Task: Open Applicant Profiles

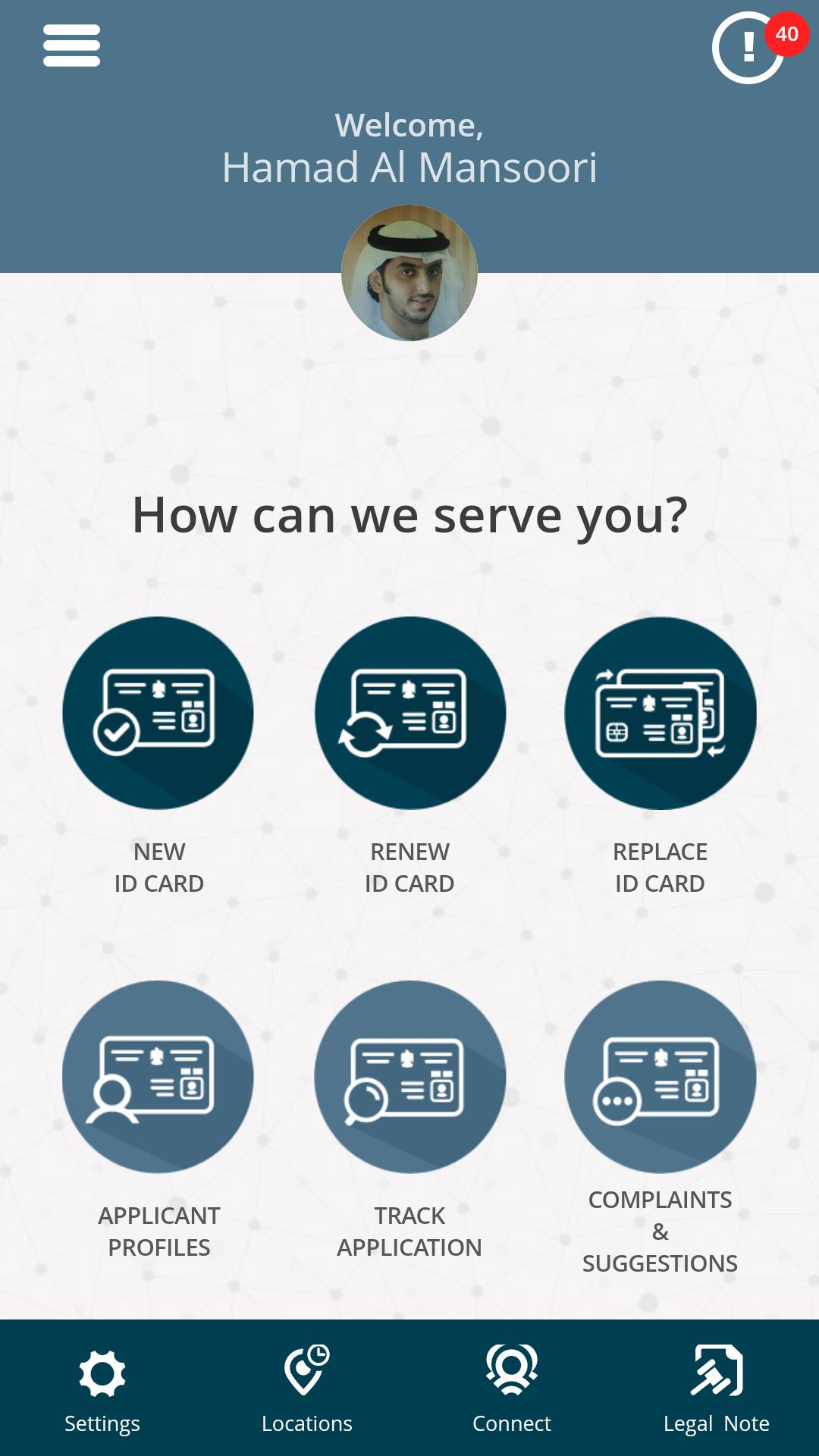Action: 158,1077
